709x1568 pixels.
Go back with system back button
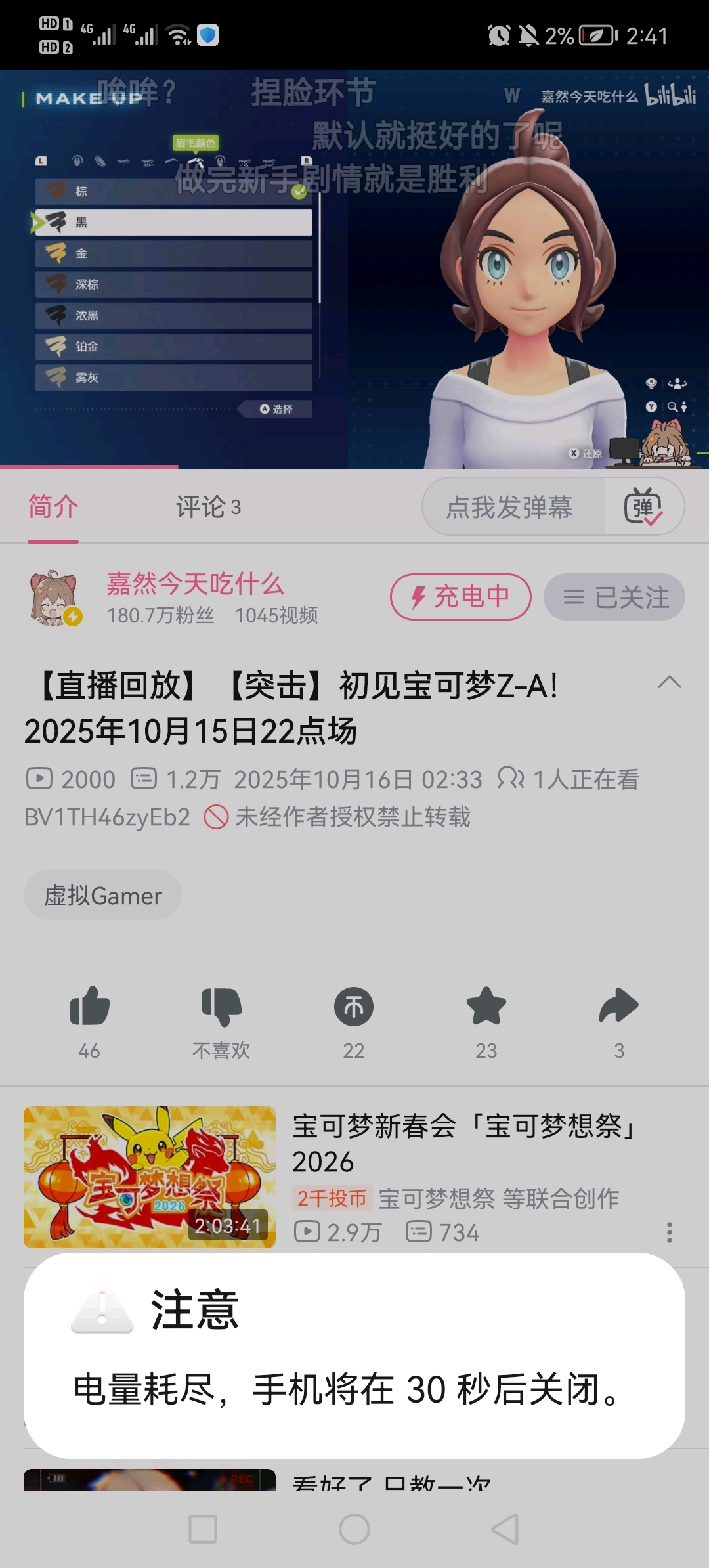click(505, 1529)
